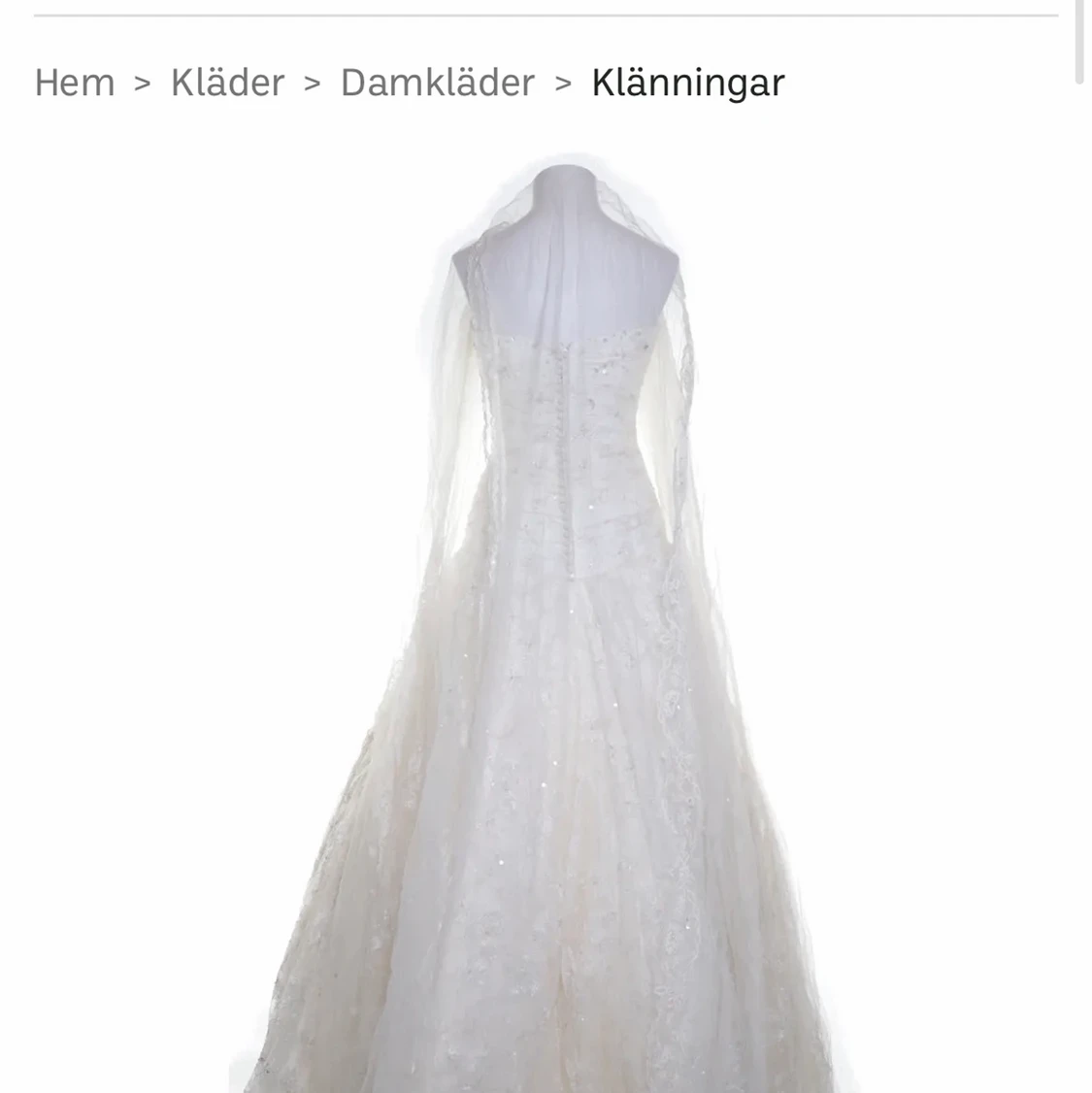Screen dimensions: 1092x1093
Task: Open the Klänningar breadcrumb category
Action: [687, 83]
